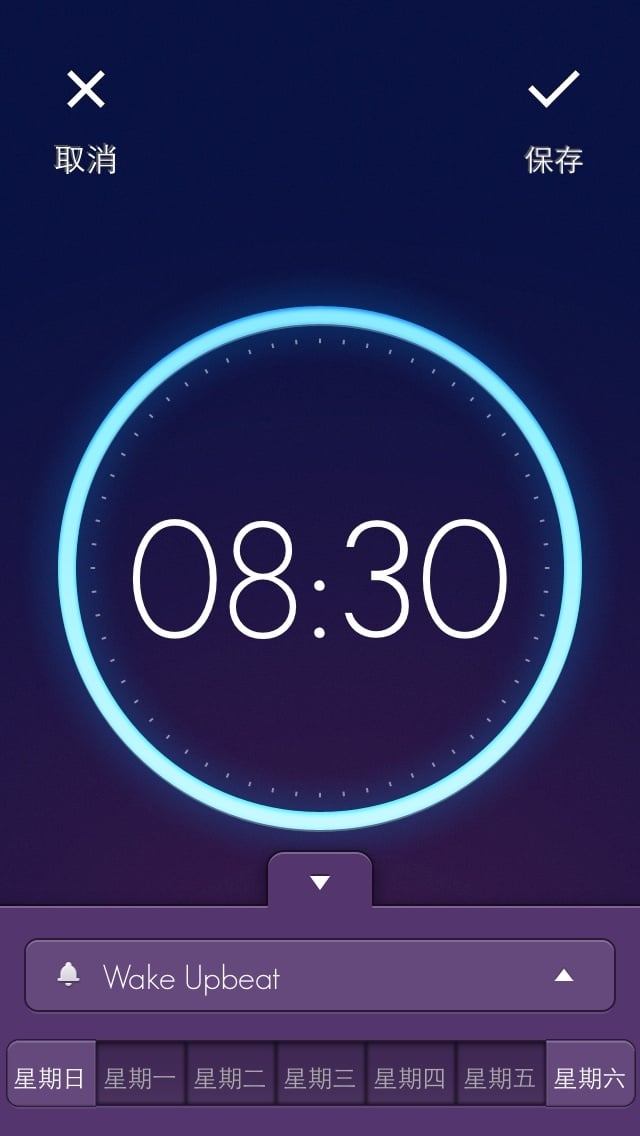This screenshot has height=1136, width=640.
Task: Collapse the options panel with the down arrow
Action: click(319, 881)
